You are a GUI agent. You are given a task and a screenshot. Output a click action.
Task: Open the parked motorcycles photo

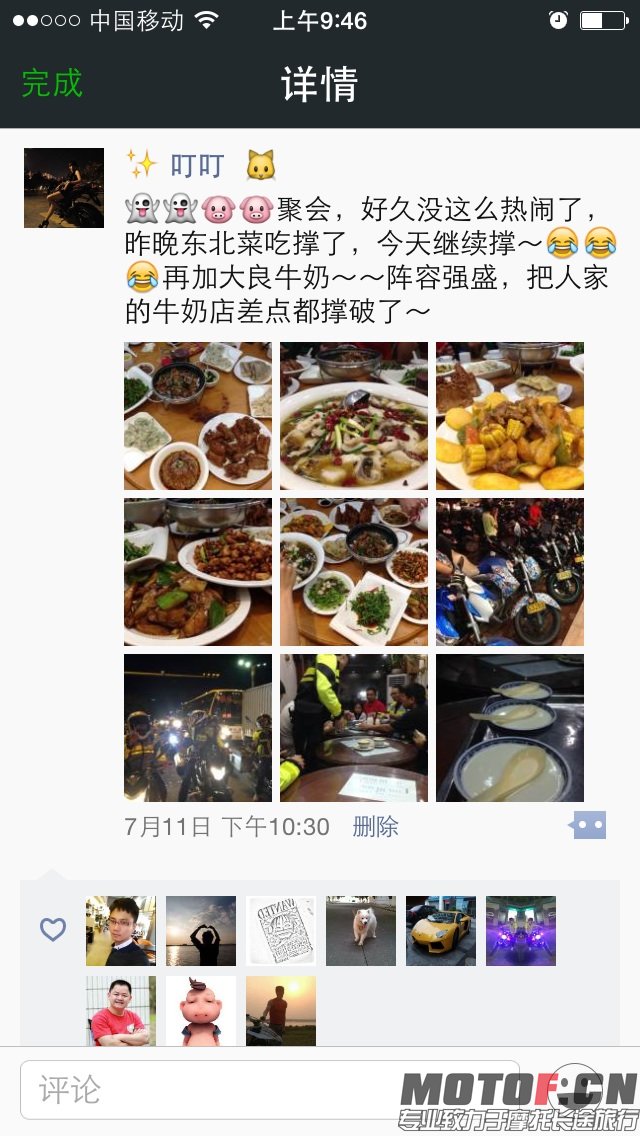pyautogui.click(x=510, y=572)
